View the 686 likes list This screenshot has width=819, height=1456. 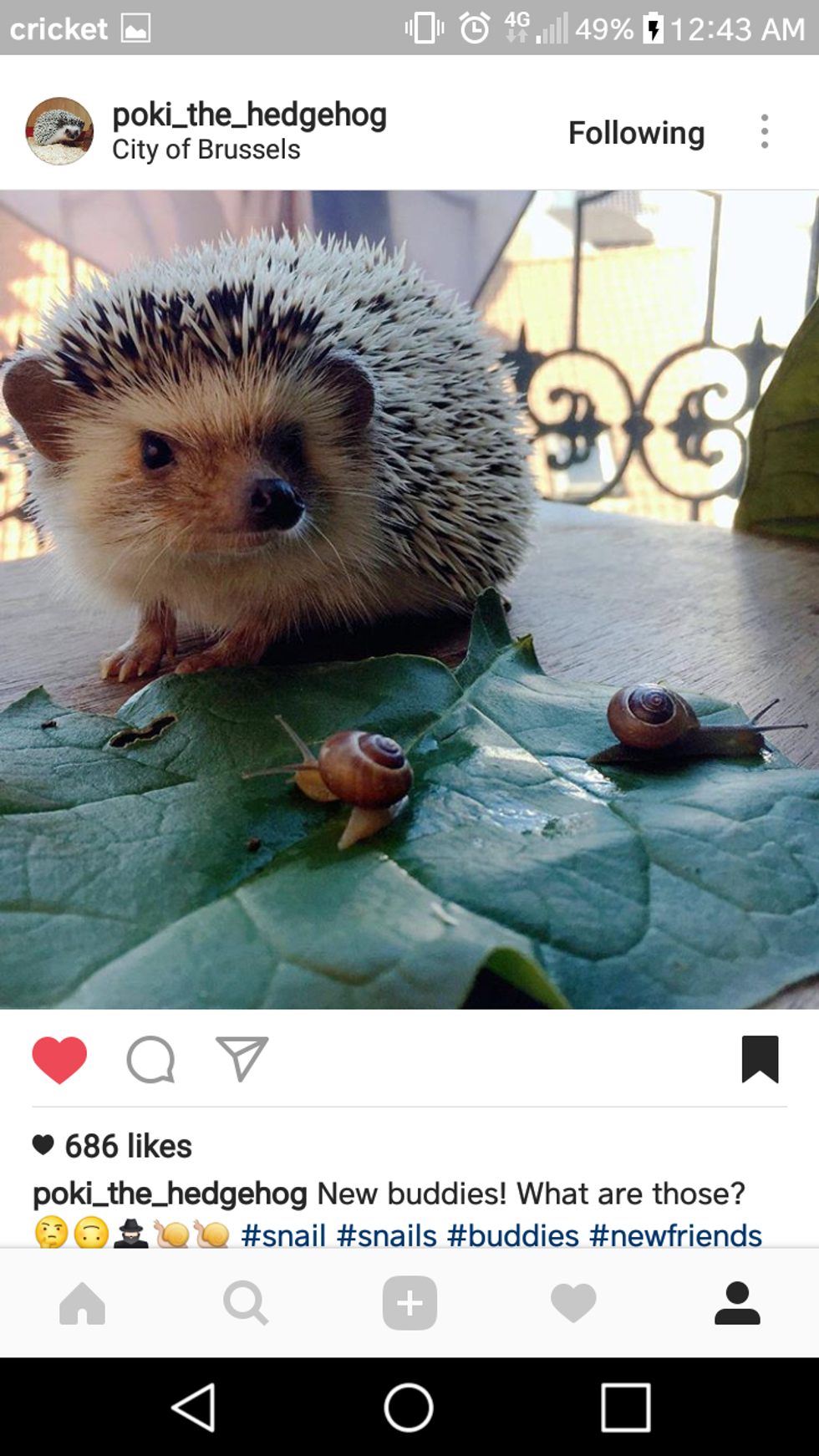128,1146
